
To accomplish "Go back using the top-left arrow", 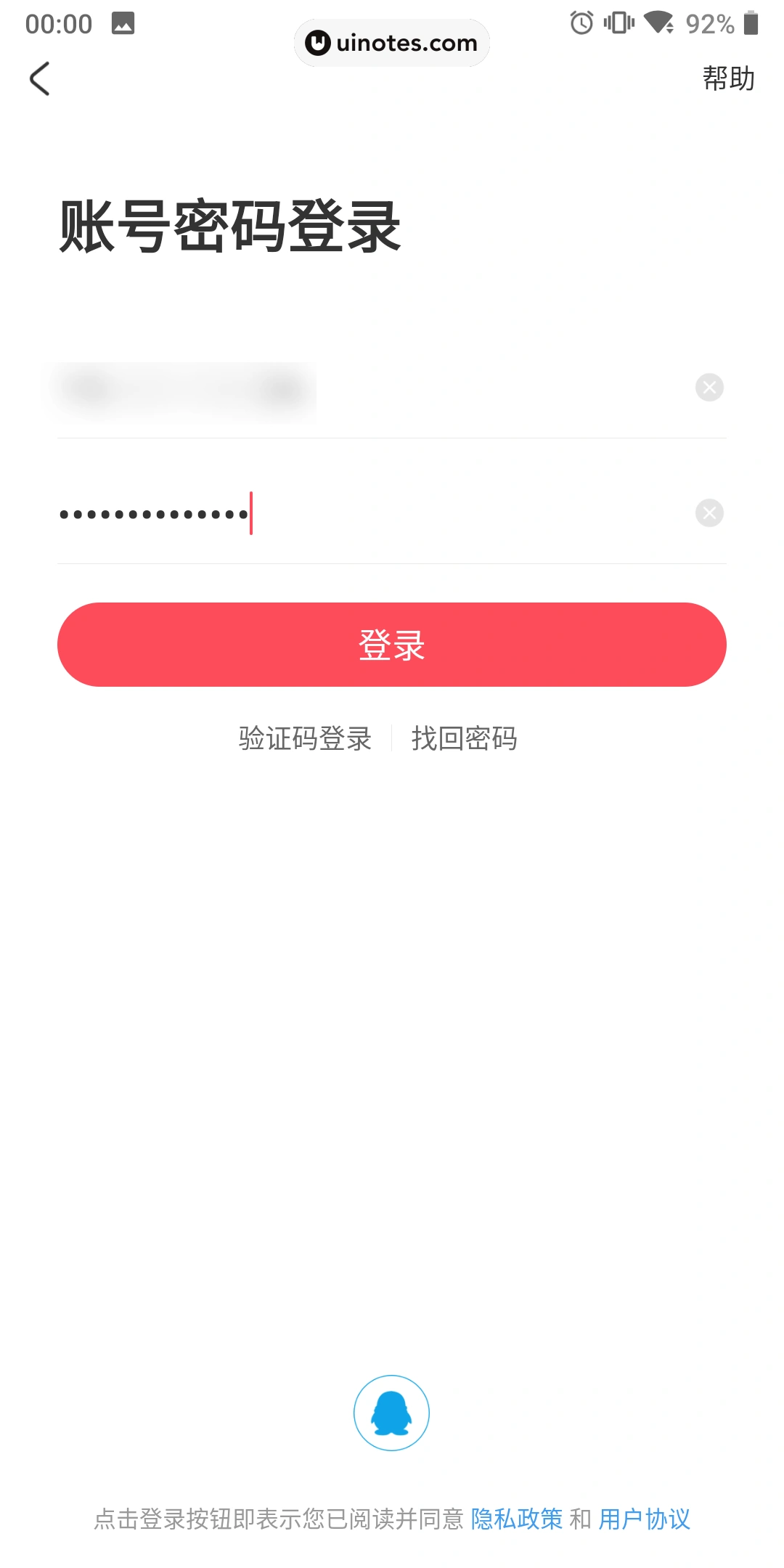I will tap(40, 78).
